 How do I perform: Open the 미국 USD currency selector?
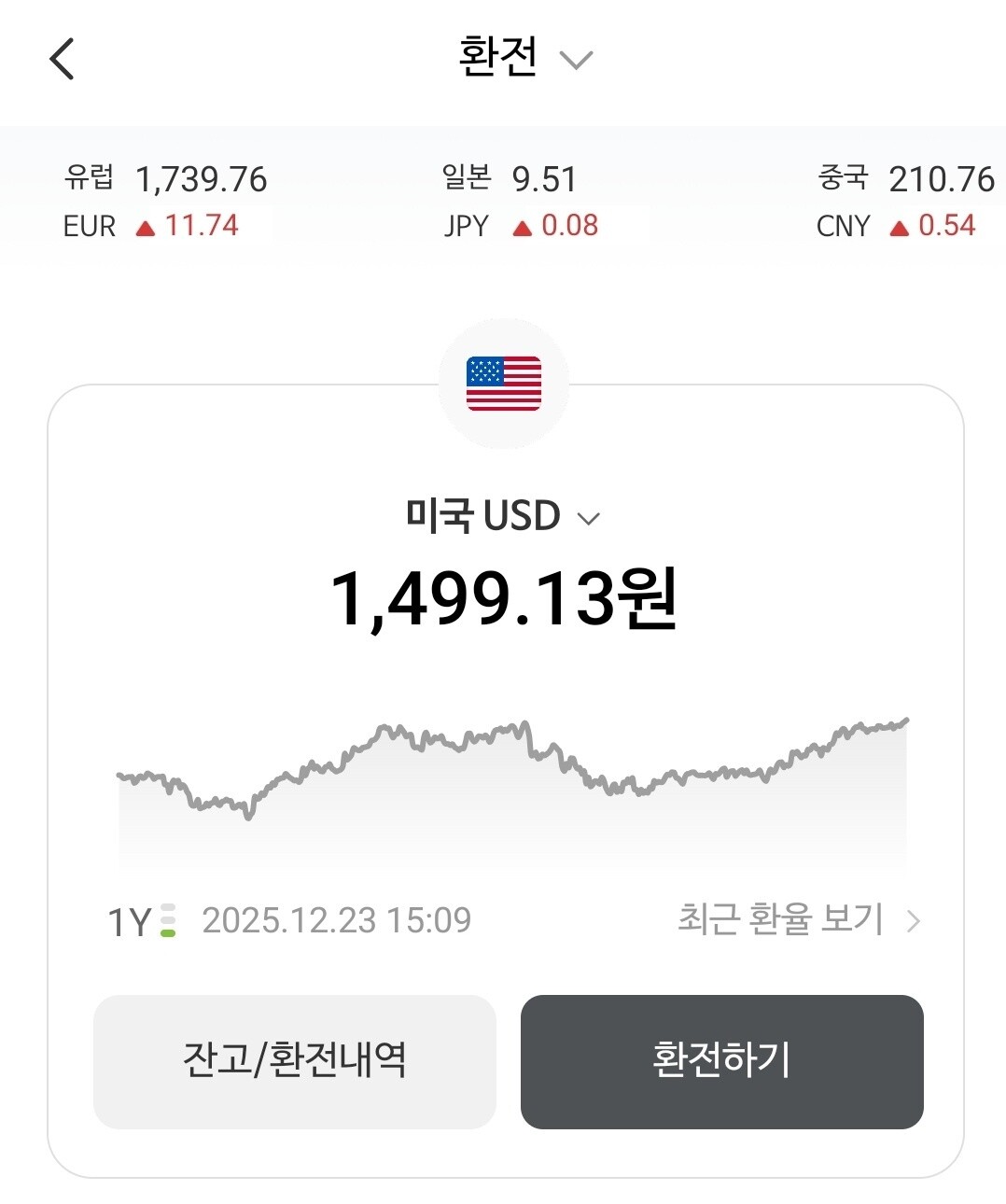[x=502, y=516]
